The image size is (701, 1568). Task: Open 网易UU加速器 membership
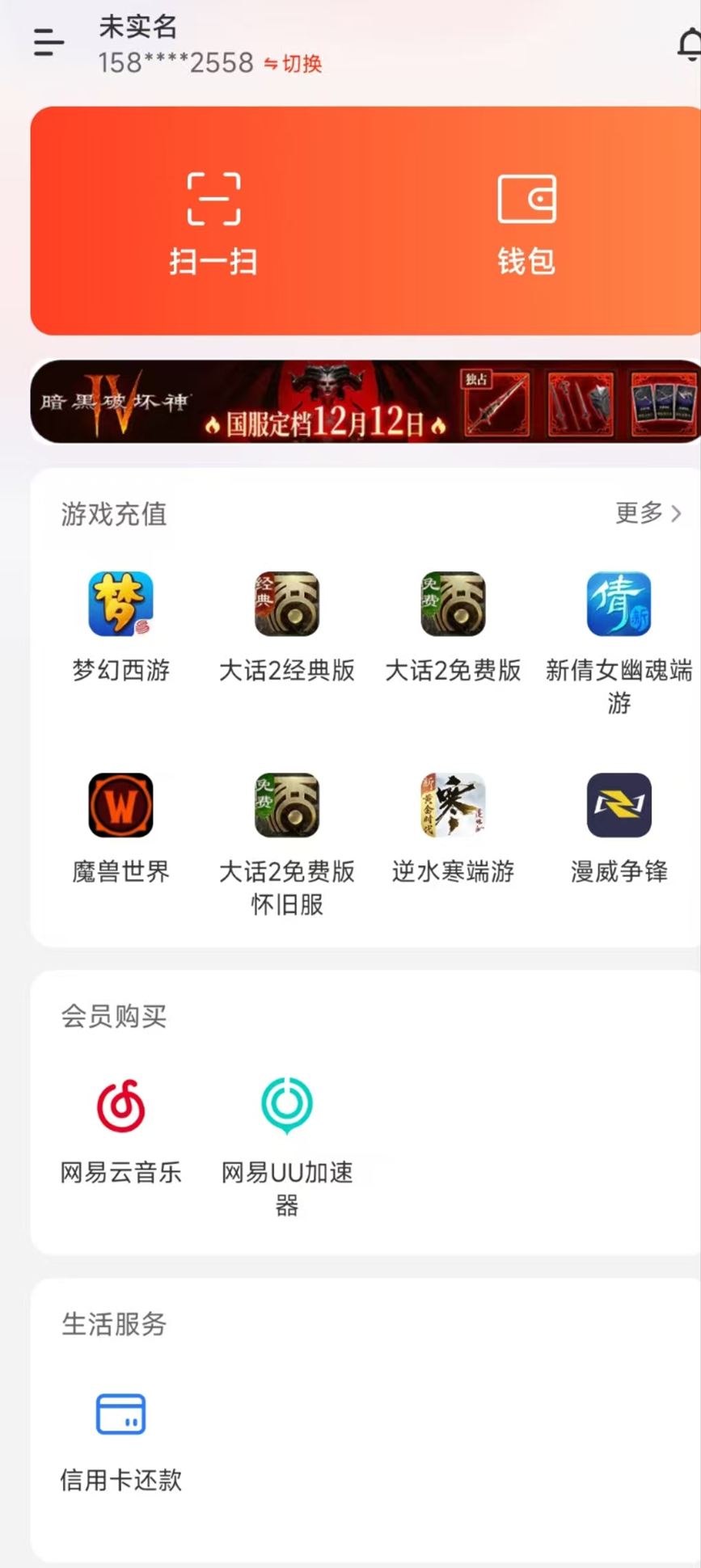tap(287, 1140)
